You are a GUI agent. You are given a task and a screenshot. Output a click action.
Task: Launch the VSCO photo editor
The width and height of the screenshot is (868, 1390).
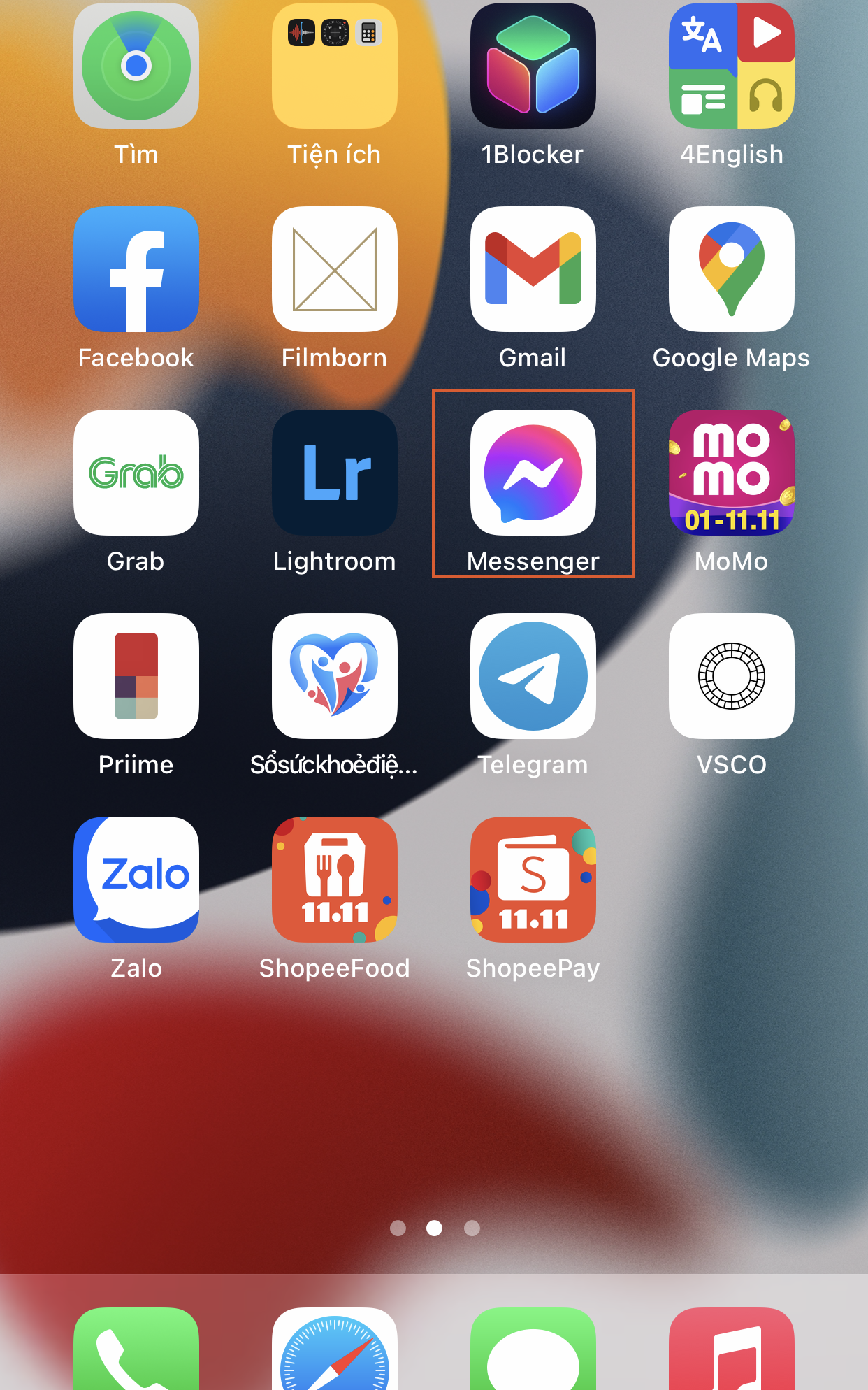coord(731,675)
